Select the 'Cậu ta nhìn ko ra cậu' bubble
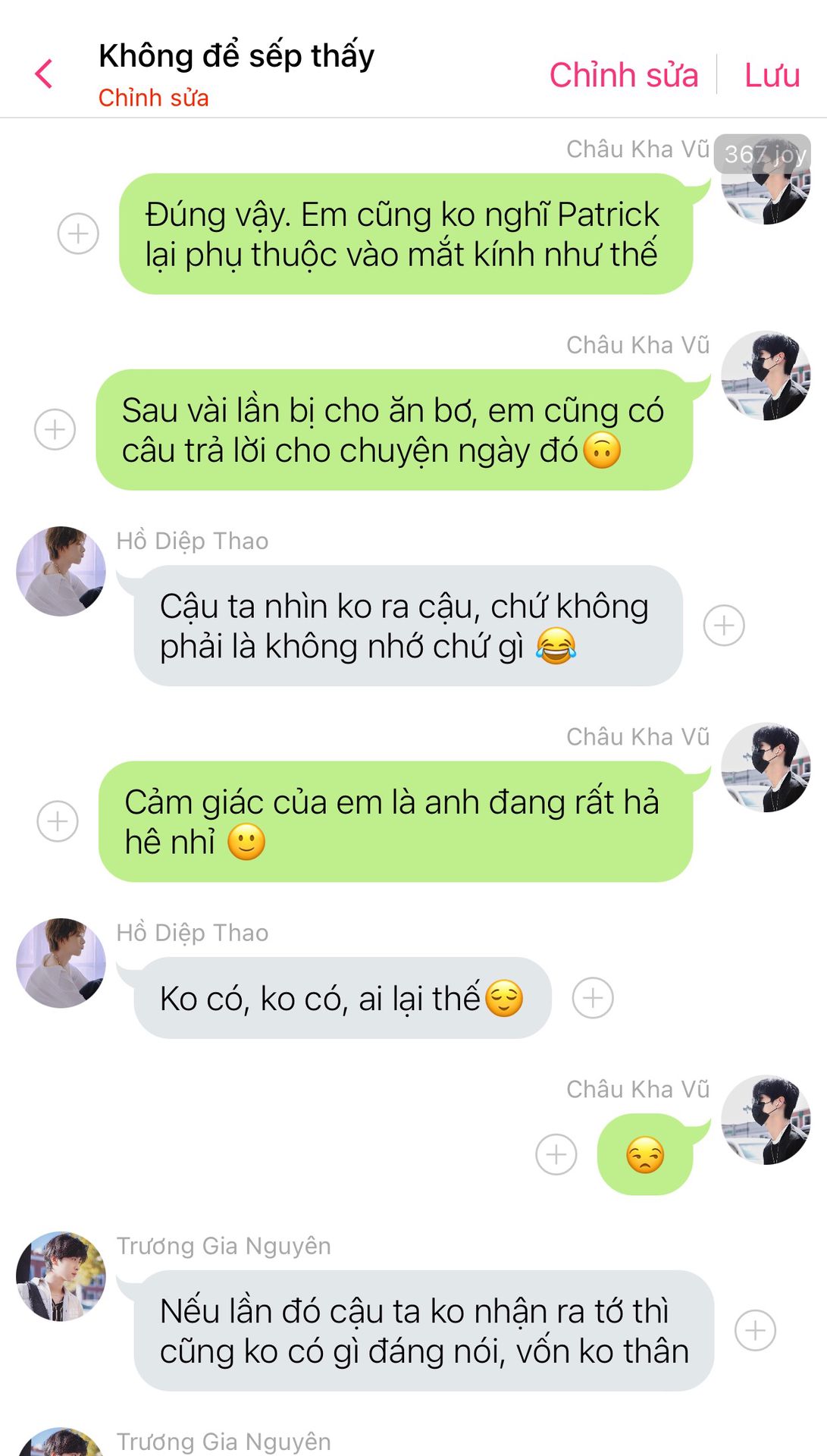 tap(408, 626)
